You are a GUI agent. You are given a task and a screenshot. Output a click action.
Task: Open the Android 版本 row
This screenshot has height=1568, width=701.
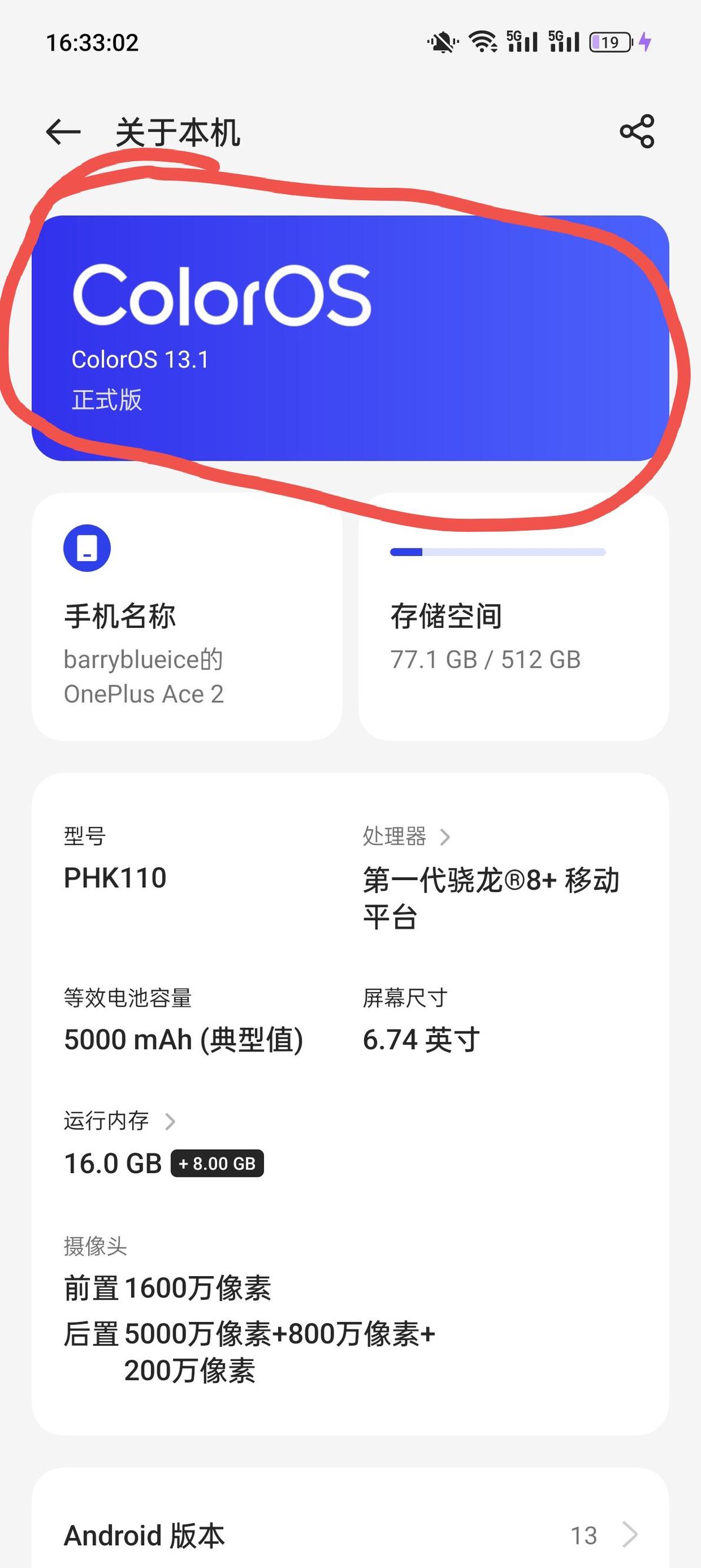point(350,1534)
